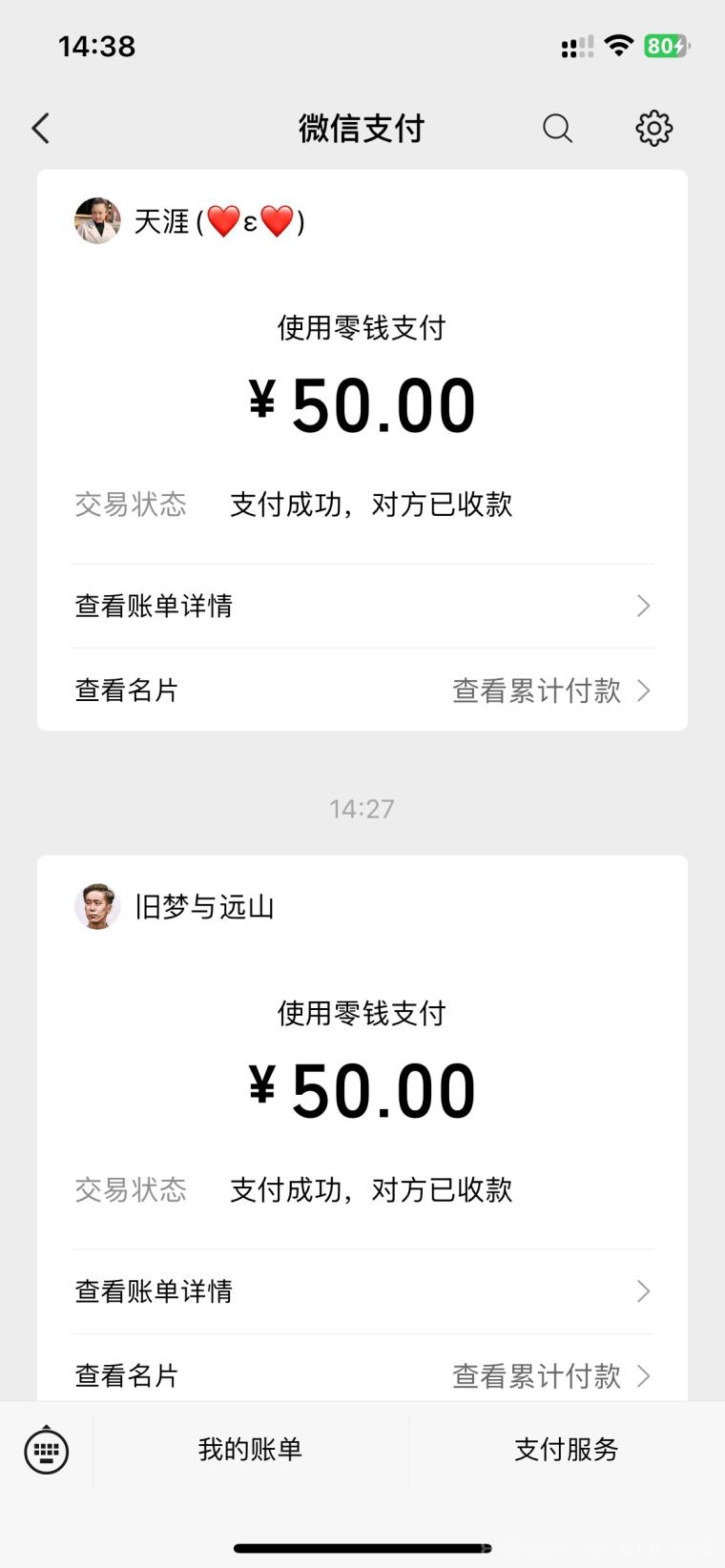View bill details for 旧梦与远山 payment
Image resolution: width=725 pixels, height=1568 pixels.
[362, 1291]
